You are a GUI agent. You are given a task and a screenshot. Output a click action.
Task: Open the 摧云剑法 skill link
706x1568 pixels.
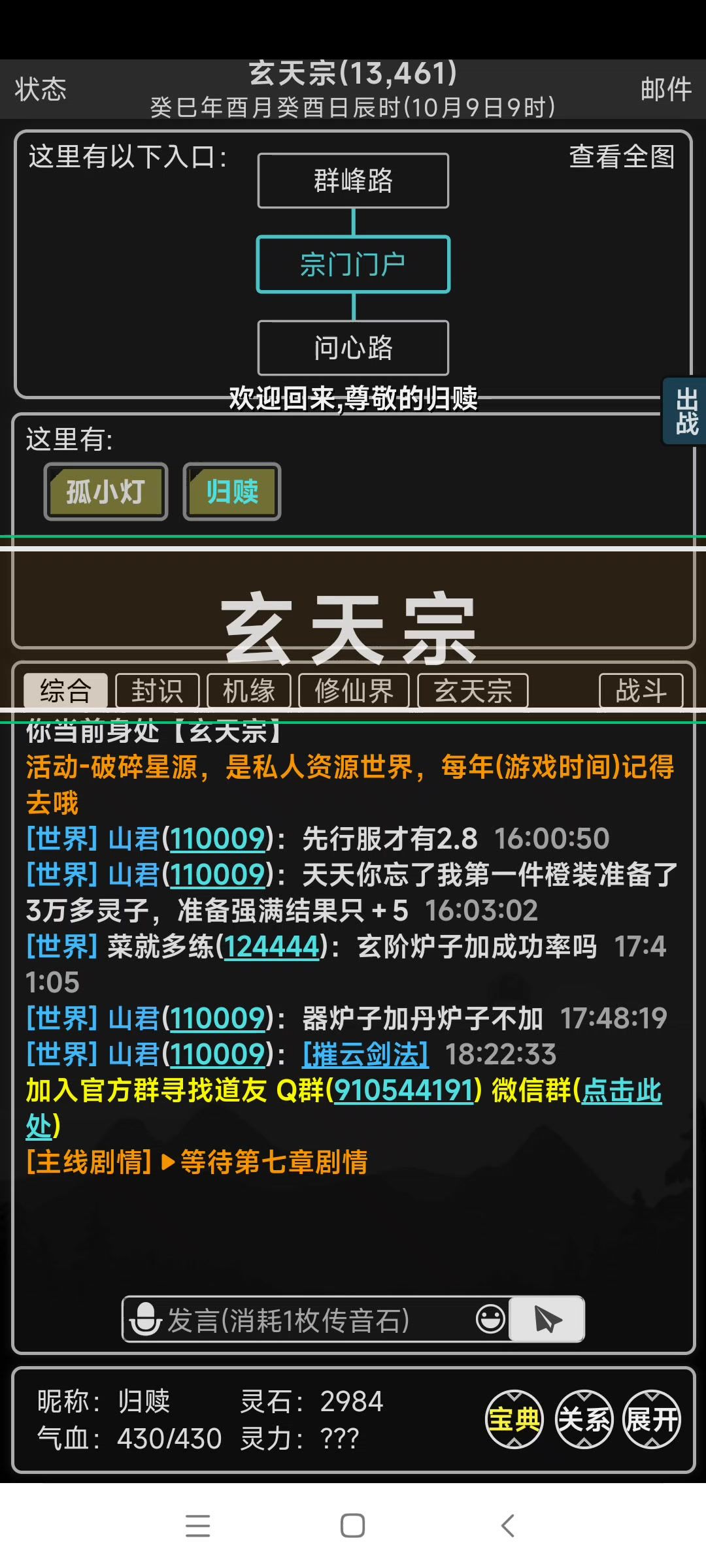pyautogui.click(x=365, y=1054)
